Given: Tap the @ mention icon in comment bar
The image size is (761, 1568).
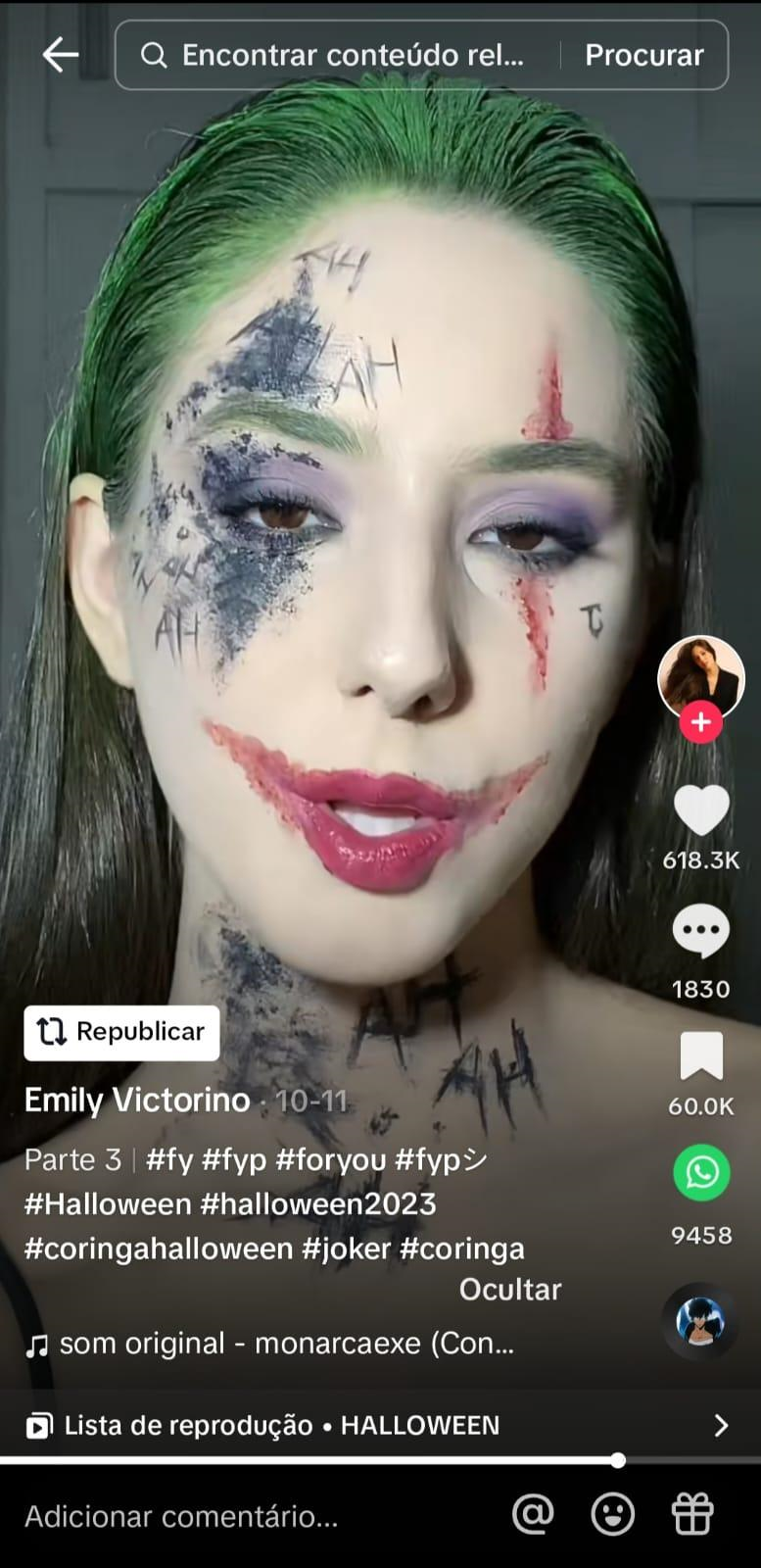Looking at the screenshot, I should (x=531, y=1514).
